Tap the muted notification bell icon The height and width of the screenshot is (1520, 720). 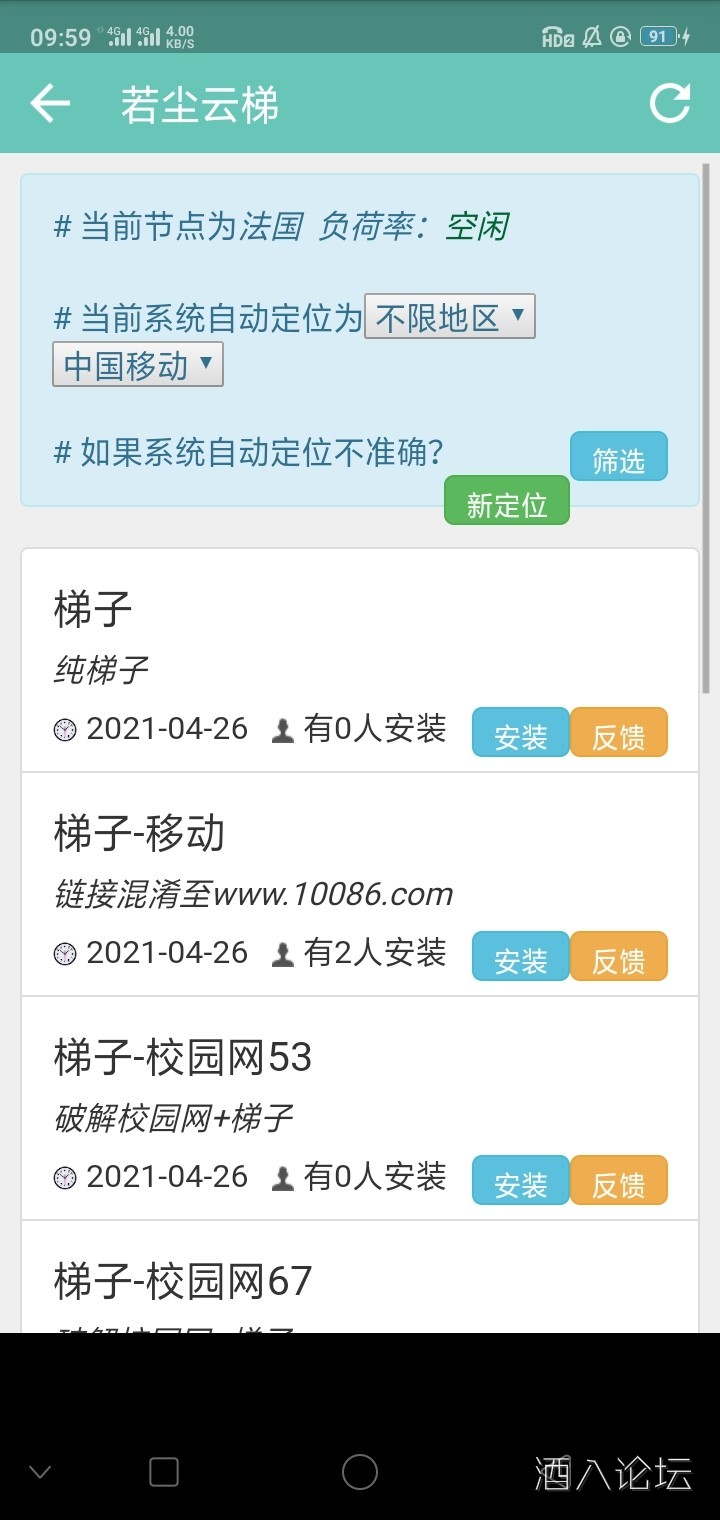tap(592, 37)
